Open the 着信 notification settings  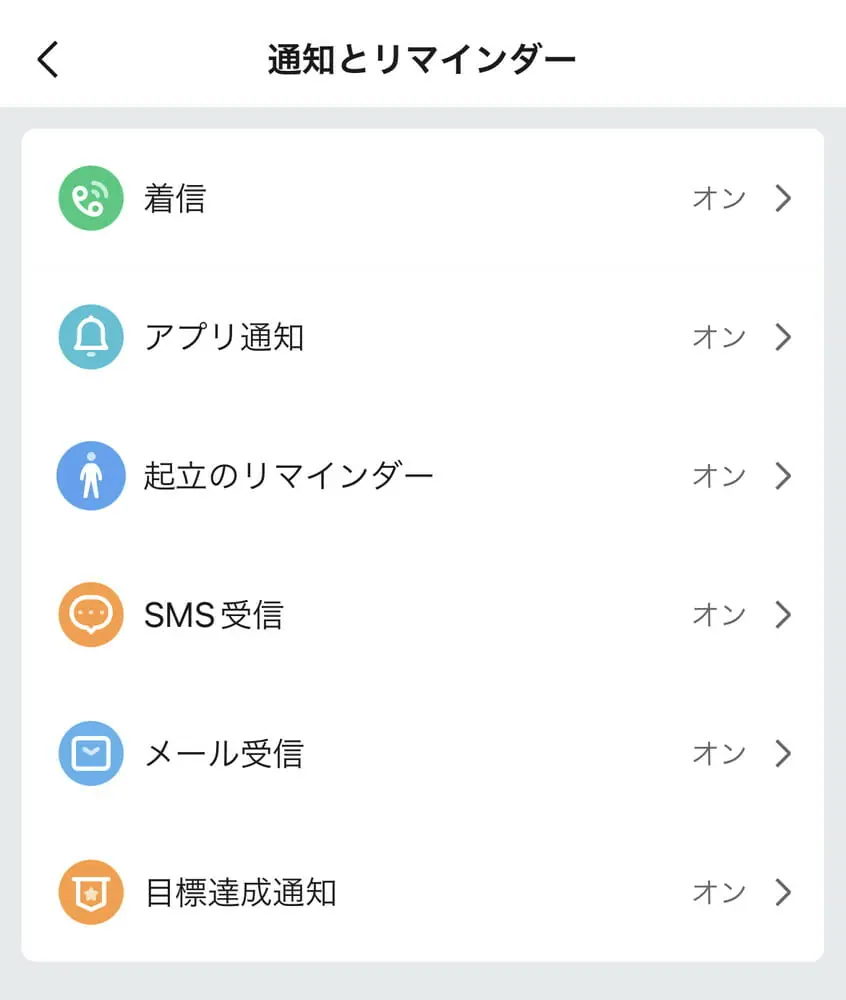pyautogui.click(x=422, y=199)
